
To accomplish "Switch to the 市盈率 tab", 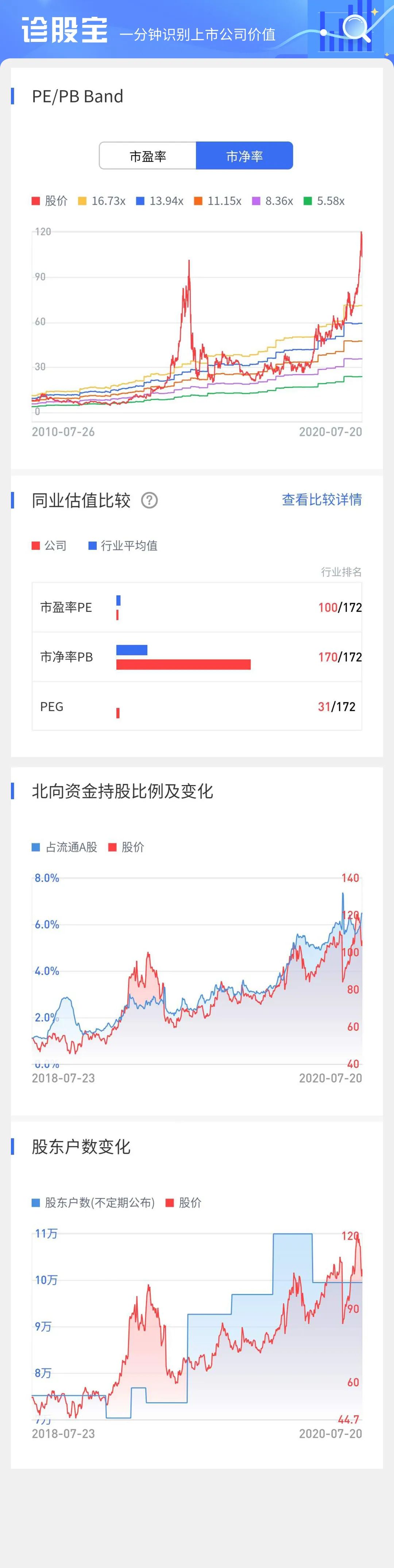I will click(x=147, y=156).
